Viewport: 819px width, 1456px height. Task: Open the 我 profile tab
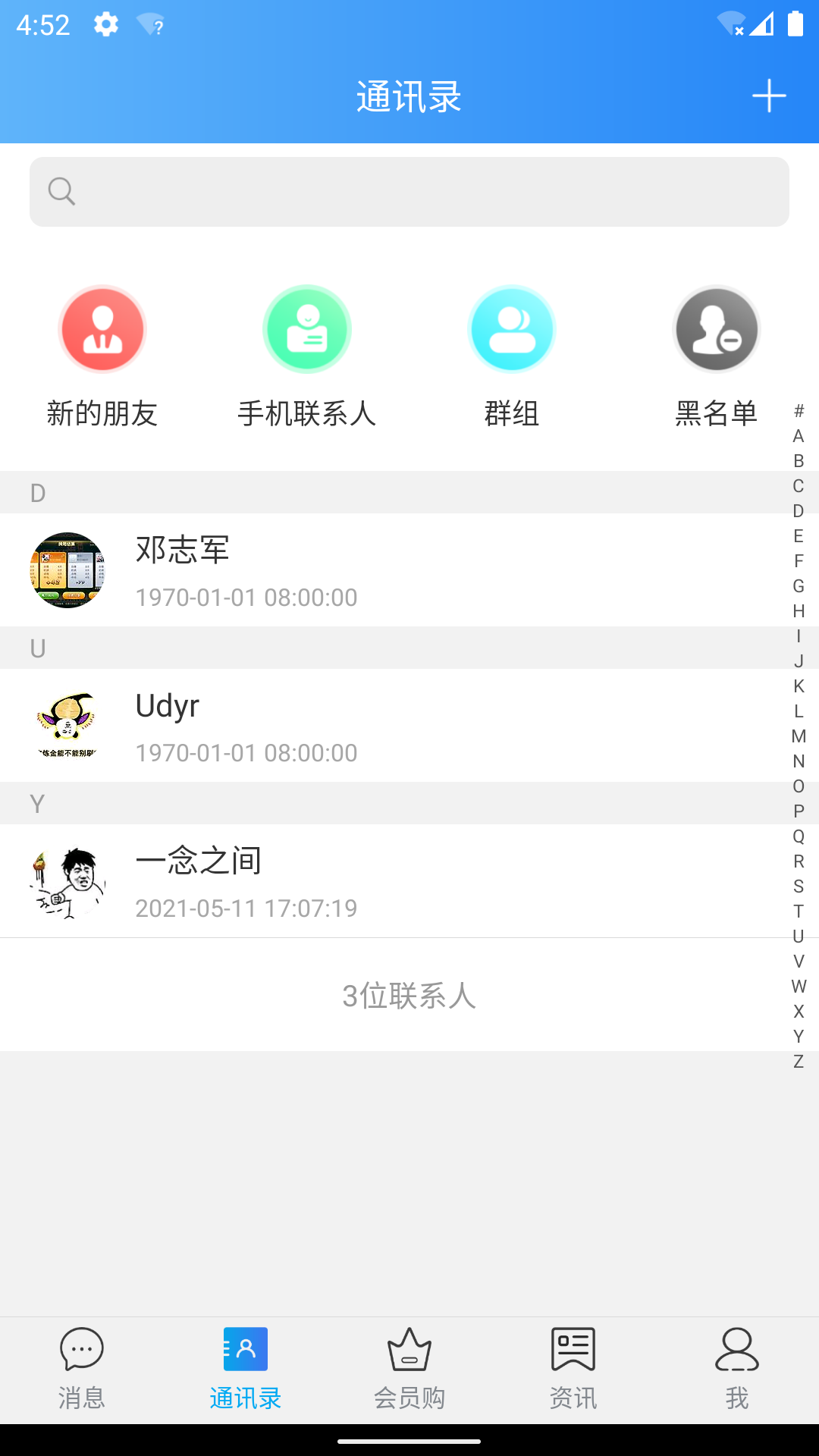tap(737, 1369)
